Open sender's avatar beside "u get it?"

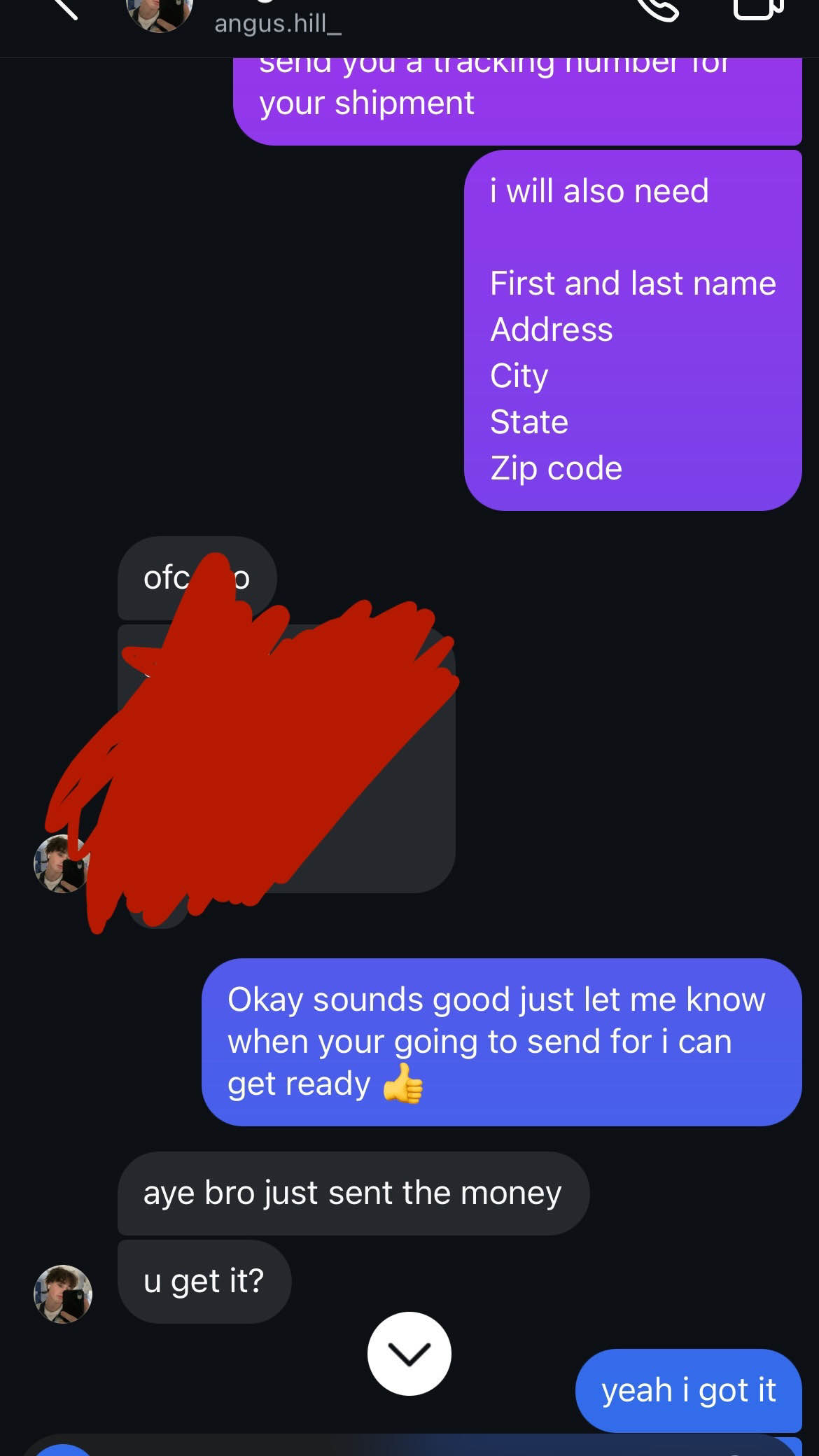point(63,1294)
